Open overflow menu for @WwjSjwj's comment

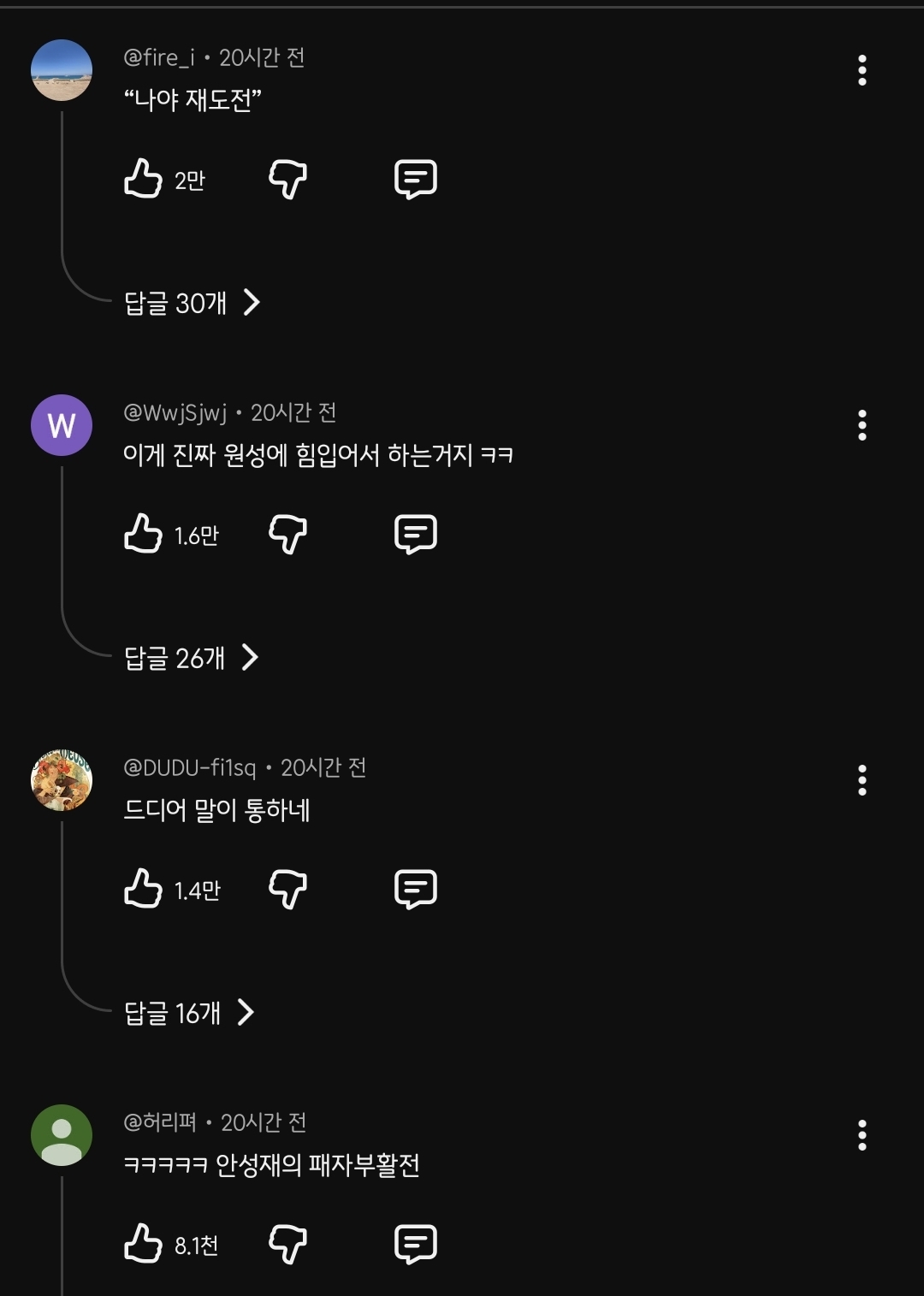click(x=862, y=425)
